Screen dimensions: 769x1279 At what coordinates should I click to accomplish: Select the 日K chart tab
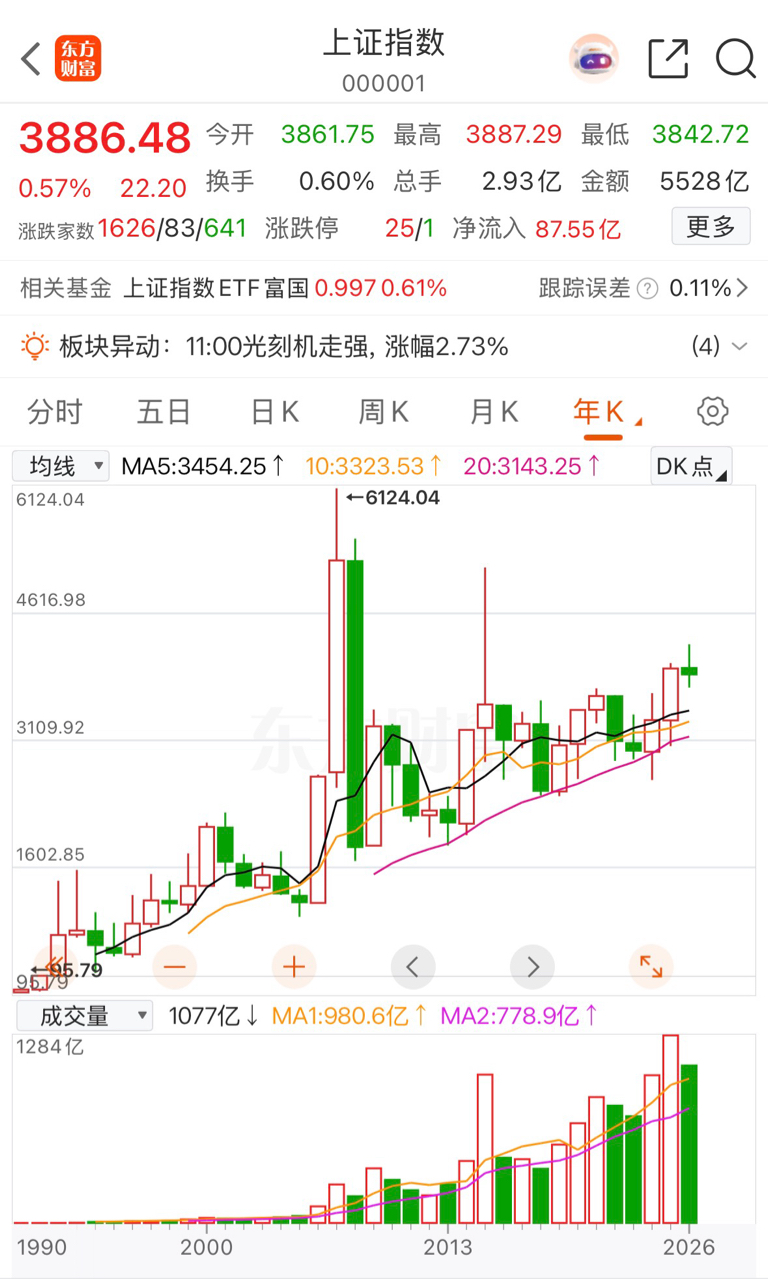pyautogui.click(x=275, y=412)
